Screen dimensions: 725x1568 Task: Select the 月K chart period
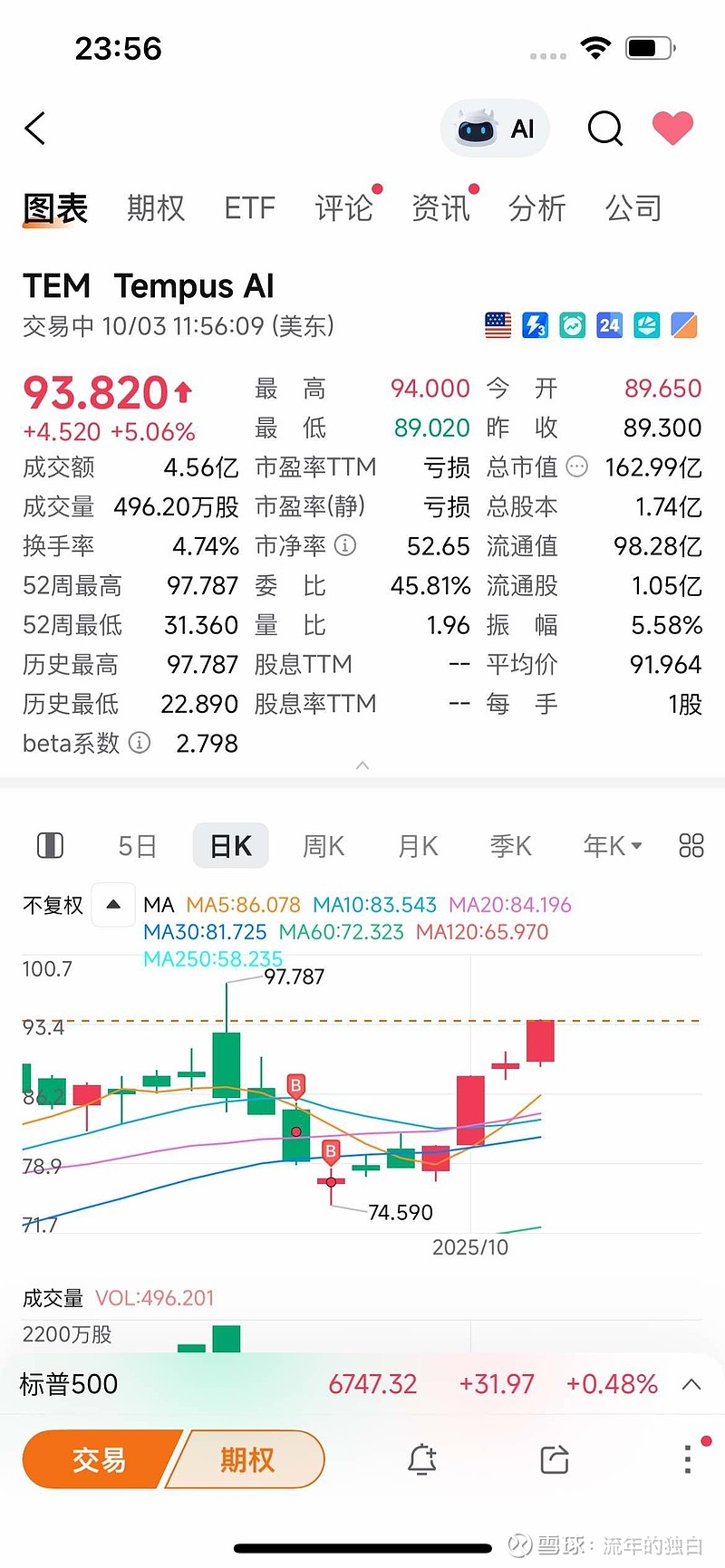coord(418,846)
